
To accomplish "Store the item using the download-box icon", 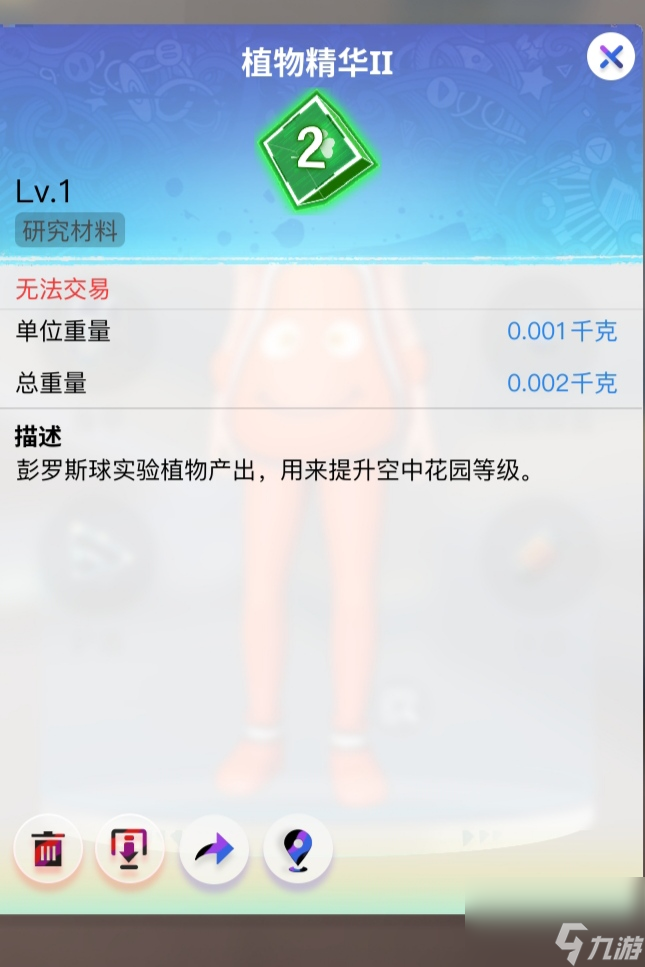I will point(130,850).
